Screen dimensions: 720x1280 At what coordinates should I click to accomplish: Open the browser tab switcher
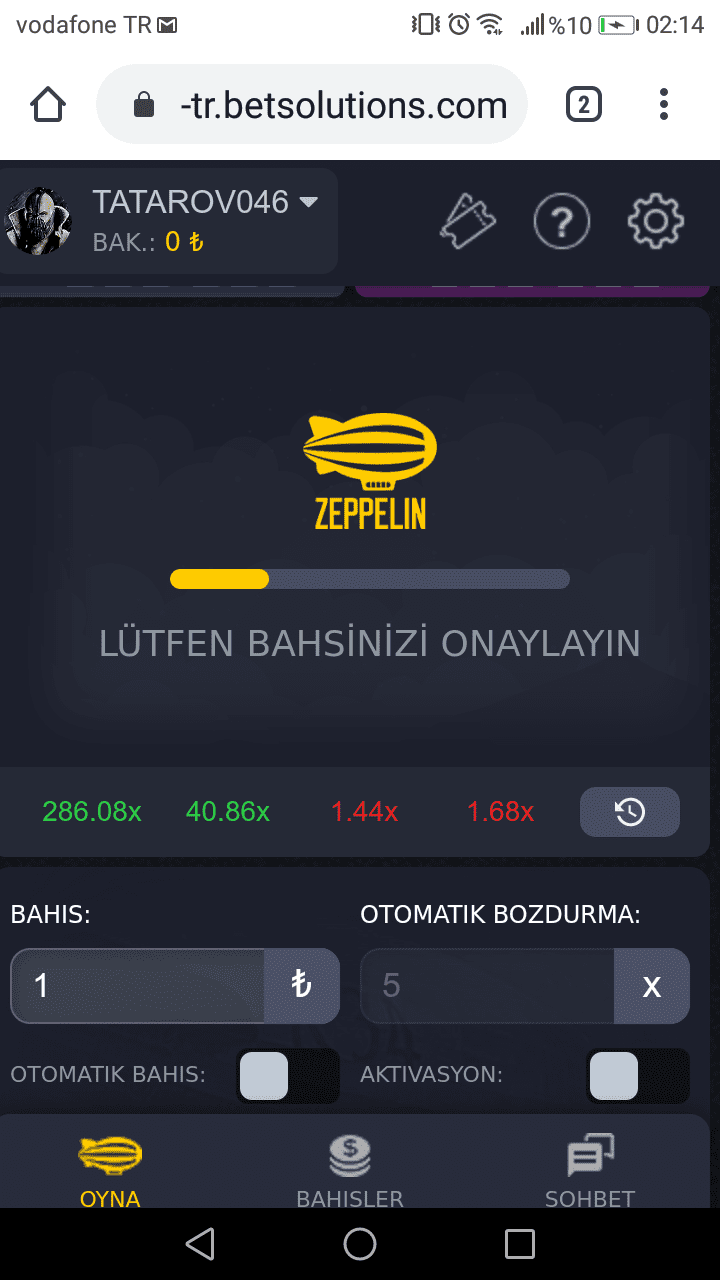pos(584,105)
